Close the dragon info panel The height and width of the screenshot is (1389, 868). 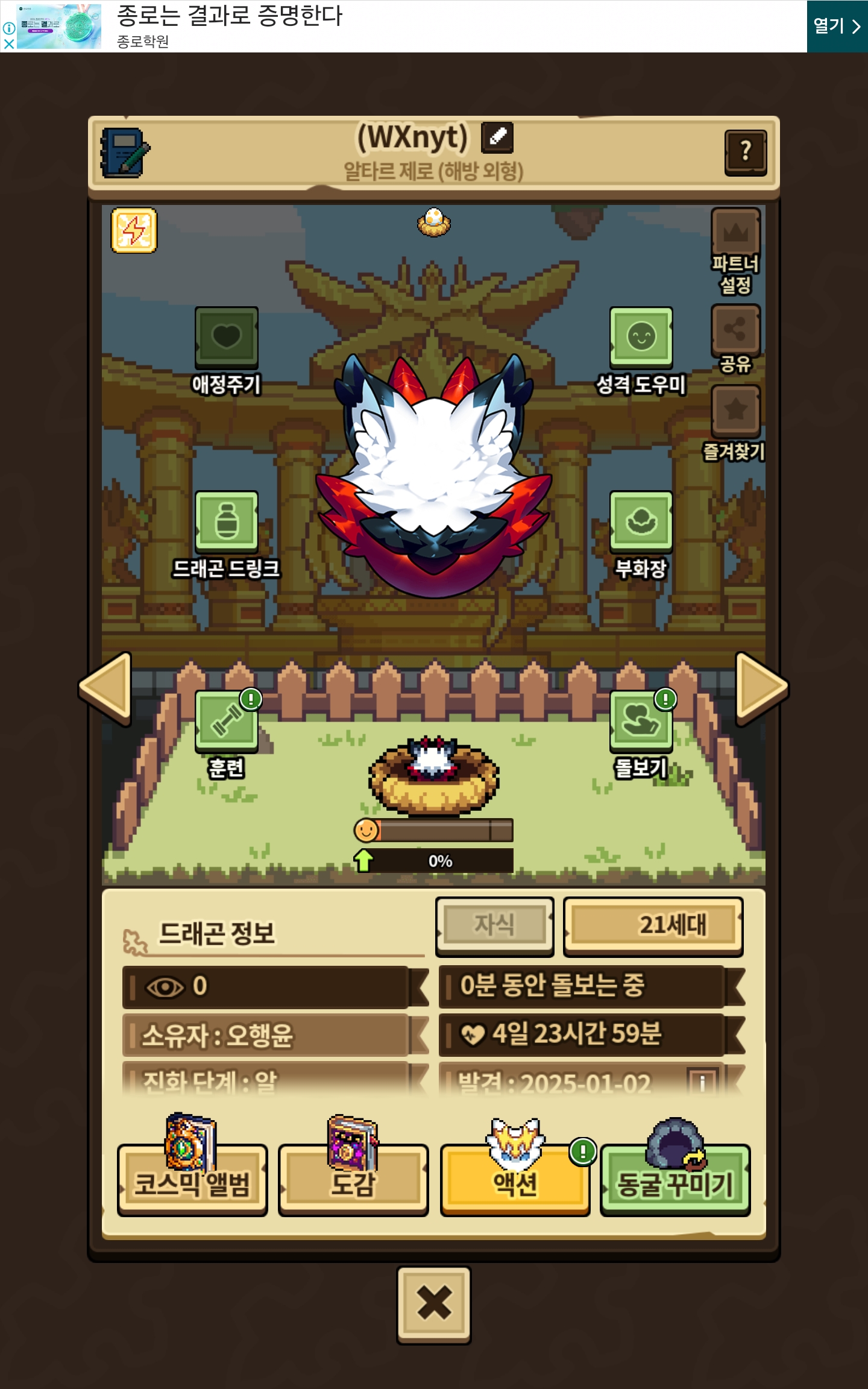tap(434, 1305)
